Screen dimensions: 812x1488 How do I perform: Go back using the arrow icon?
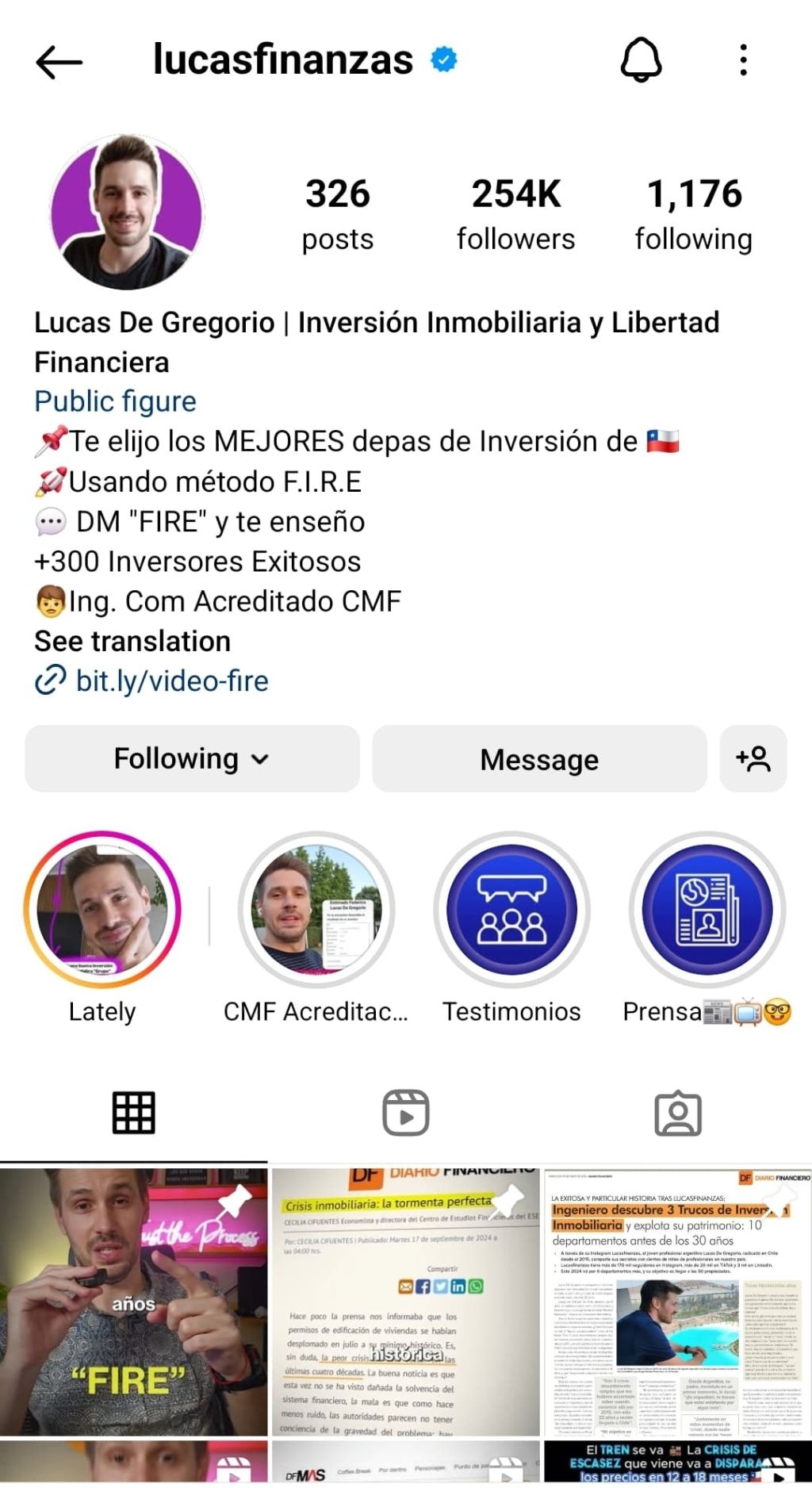tap(59, 61)
